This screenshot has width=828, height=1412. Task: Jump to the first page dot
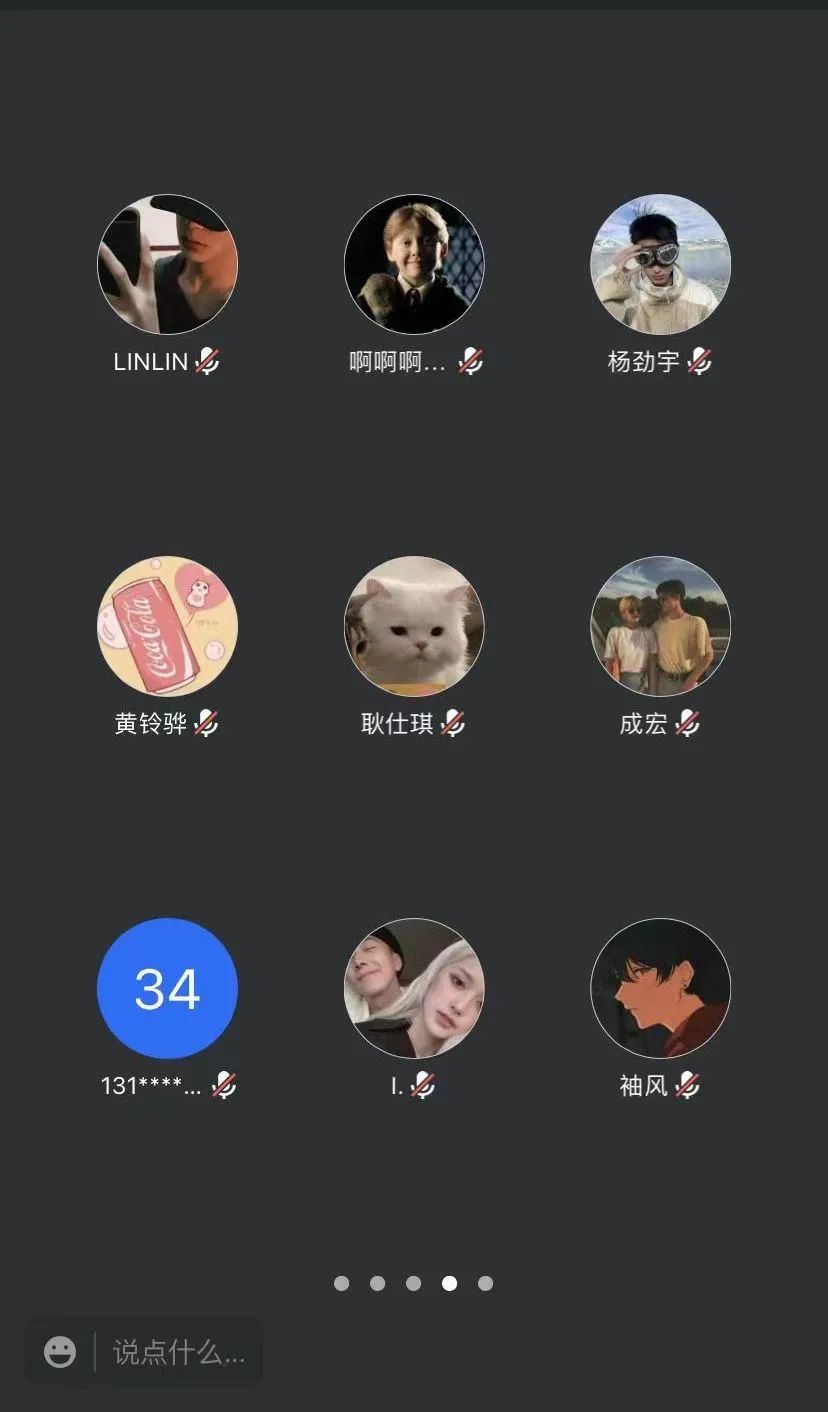[342, 1283]
